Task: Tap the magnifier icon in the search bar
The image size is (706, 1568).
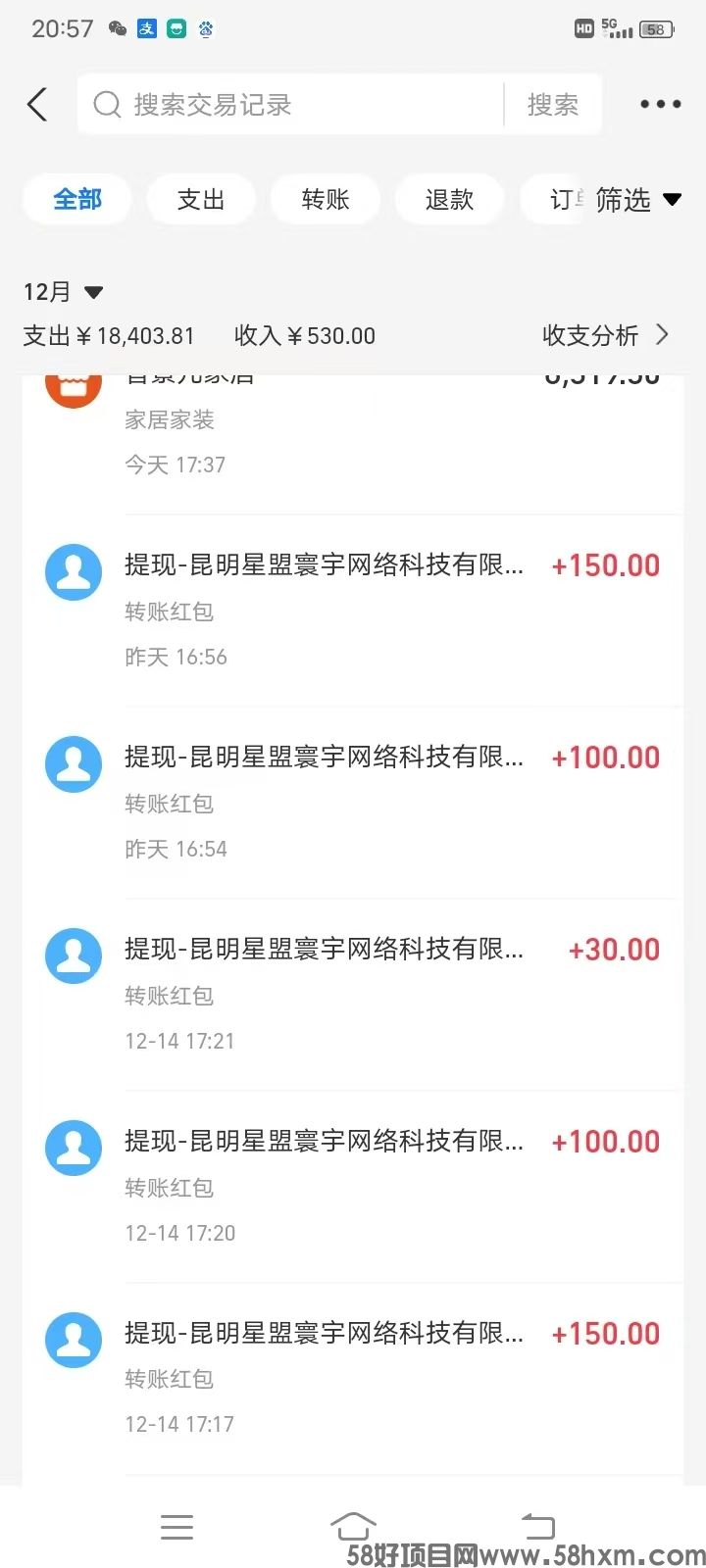Action: (x=107, y=105)
